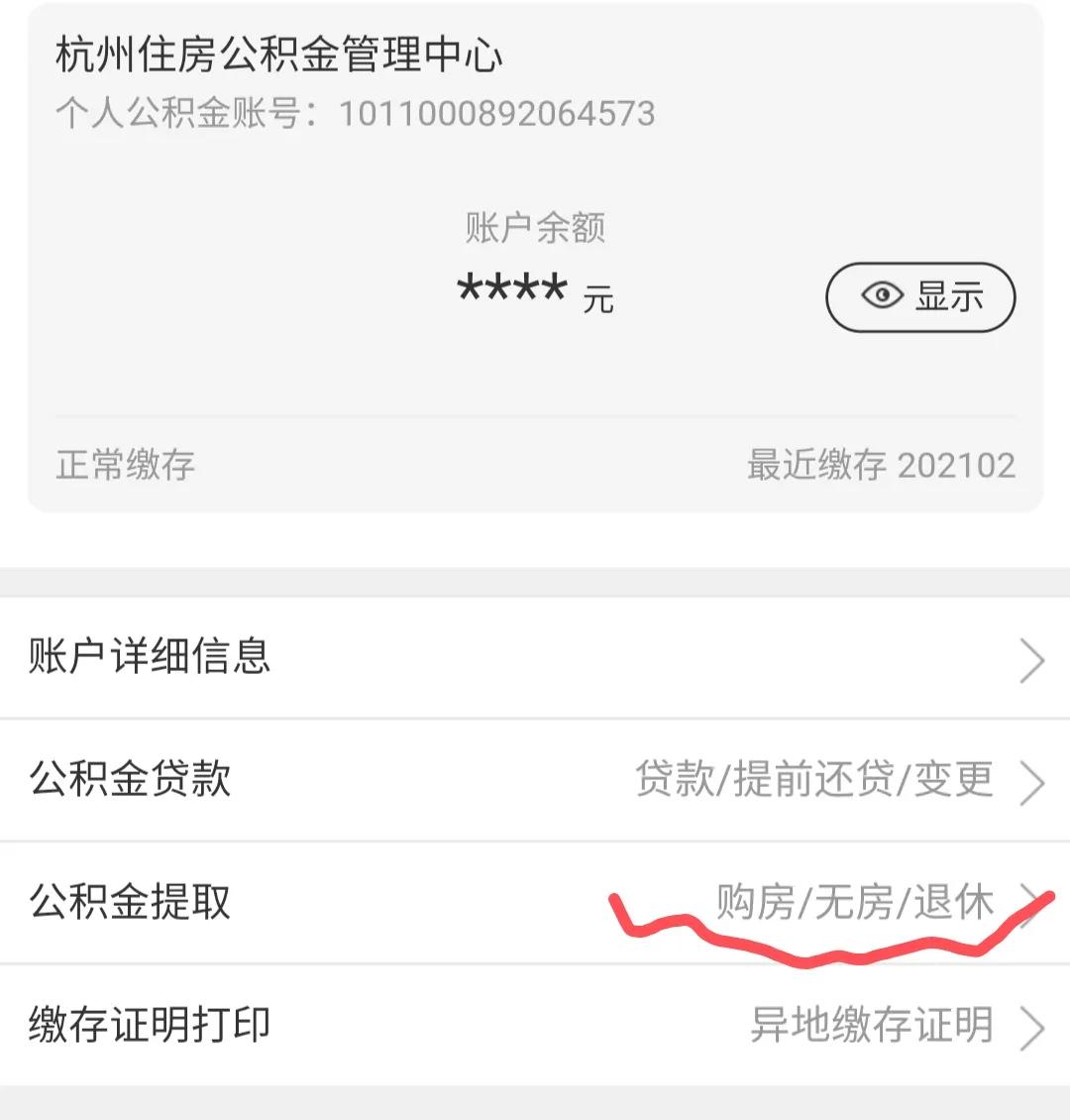Tap 购房/无房/退休 withdrawal options
Screen dimensions: 1070x1120
point(854,900)
